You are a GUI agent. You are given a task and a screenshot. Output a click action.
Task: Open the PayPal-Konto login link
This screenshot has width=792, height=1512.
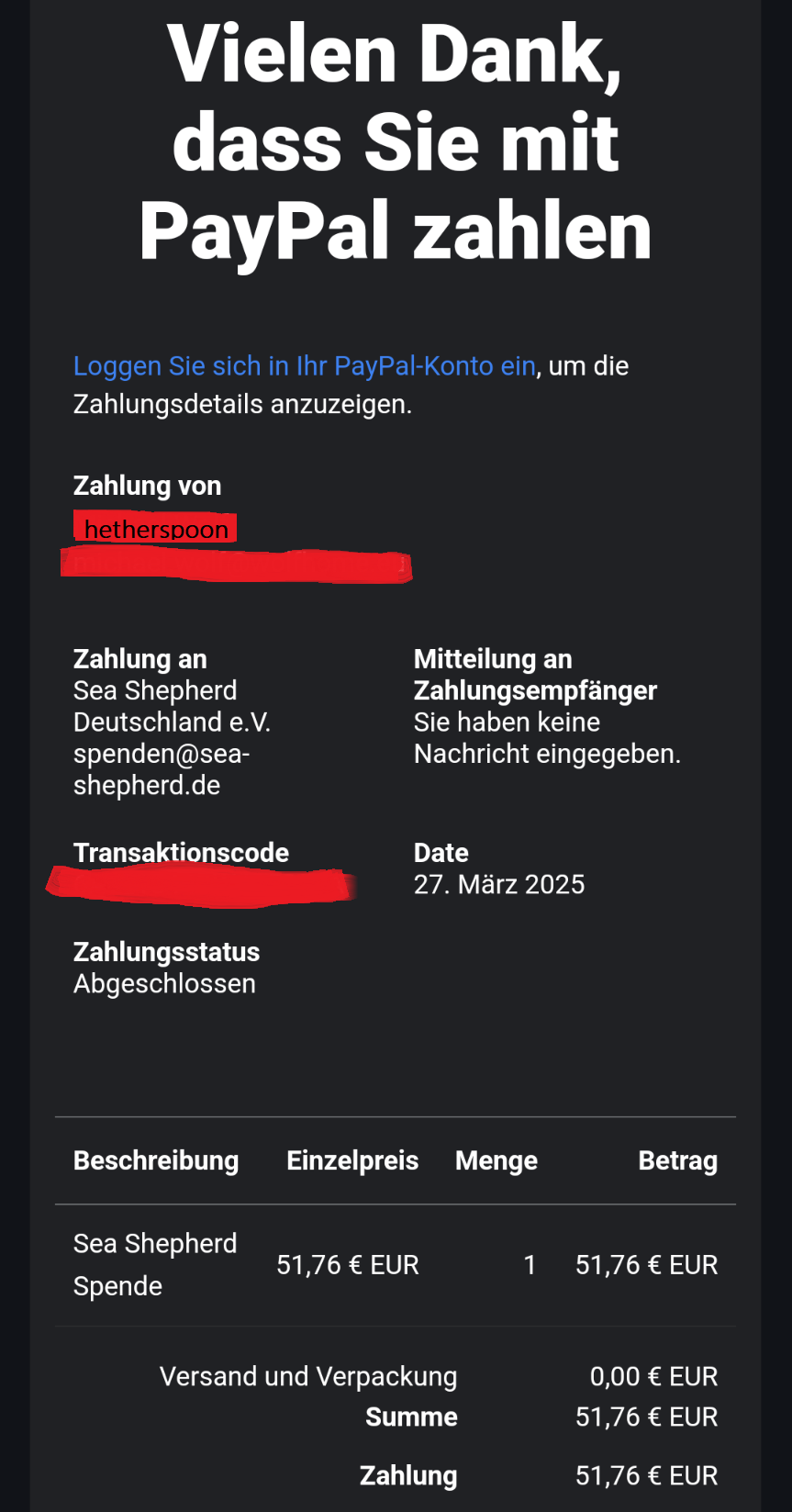pyautogui.click(x=304, y=366)
